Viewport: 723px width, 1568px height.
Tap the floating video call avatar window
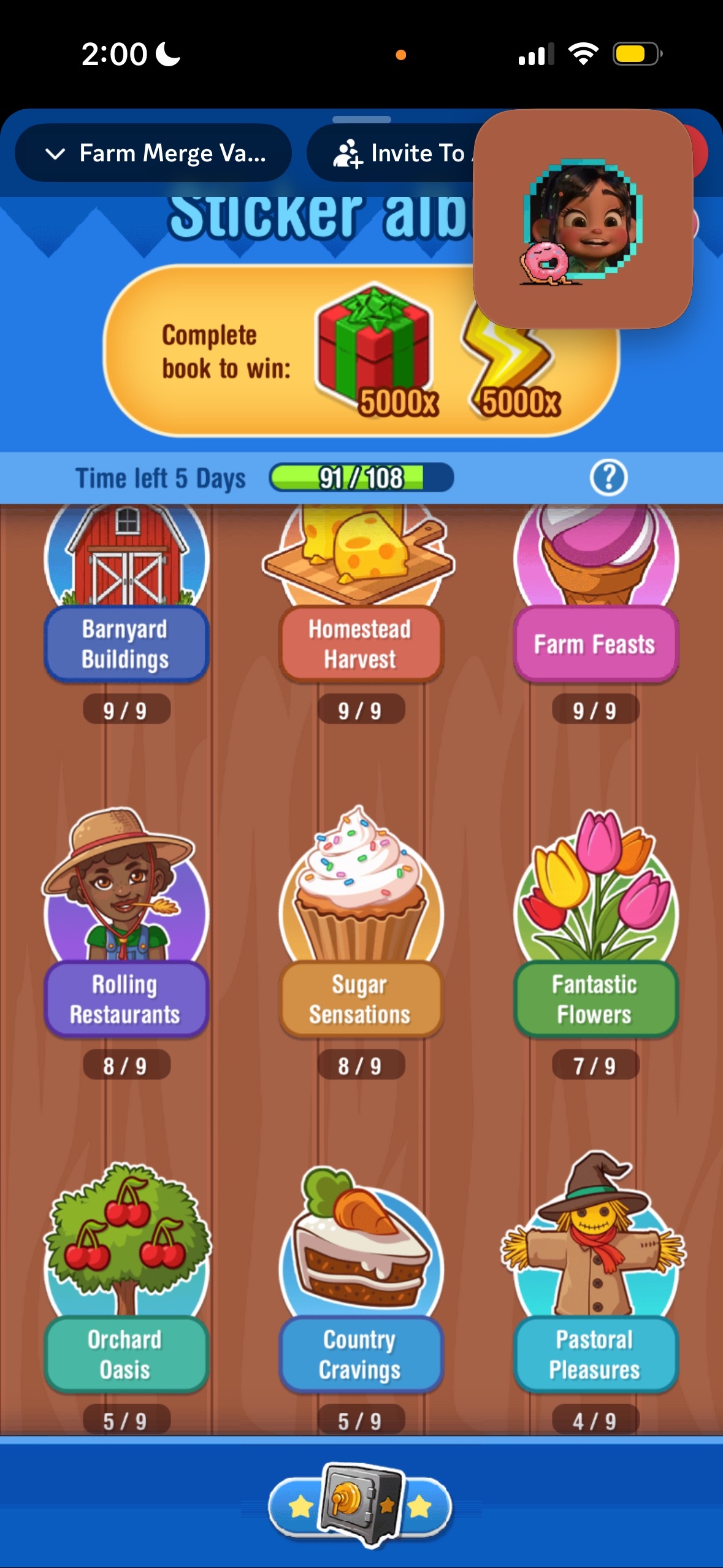(x=583, y=220)
